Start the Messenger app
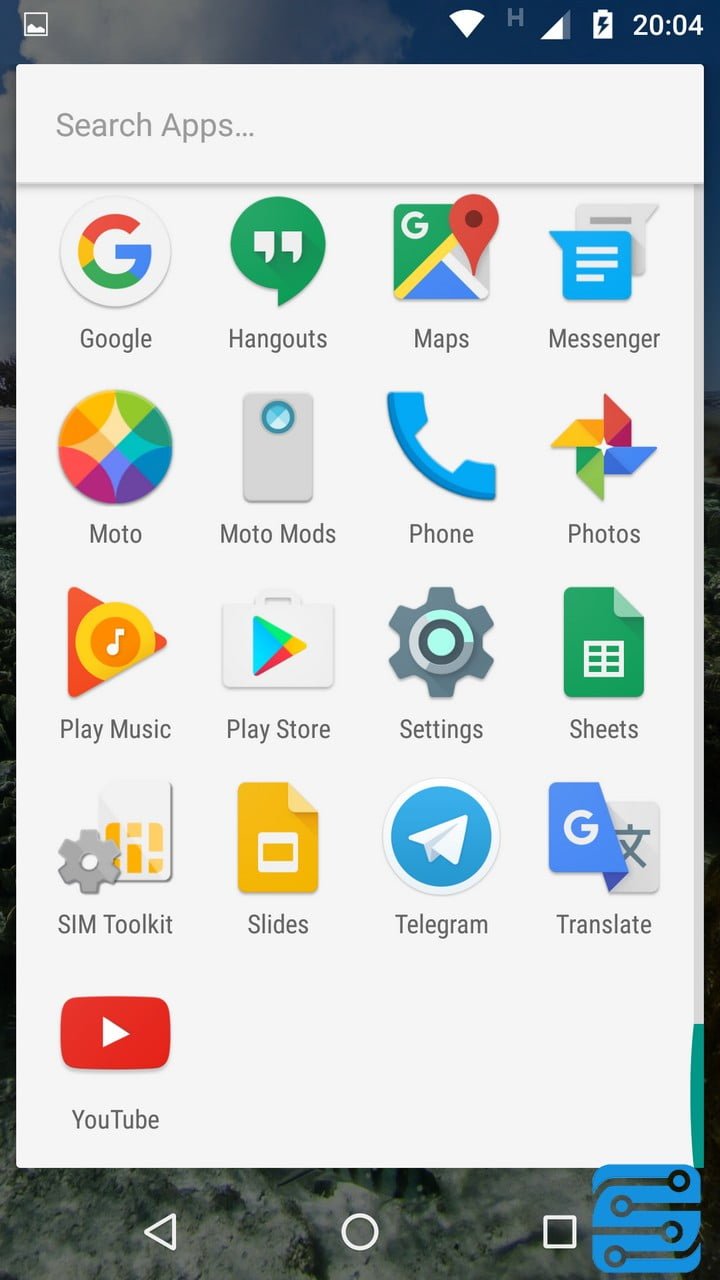This screenshot has width=720, height=1280. click(x=603, y=252)
